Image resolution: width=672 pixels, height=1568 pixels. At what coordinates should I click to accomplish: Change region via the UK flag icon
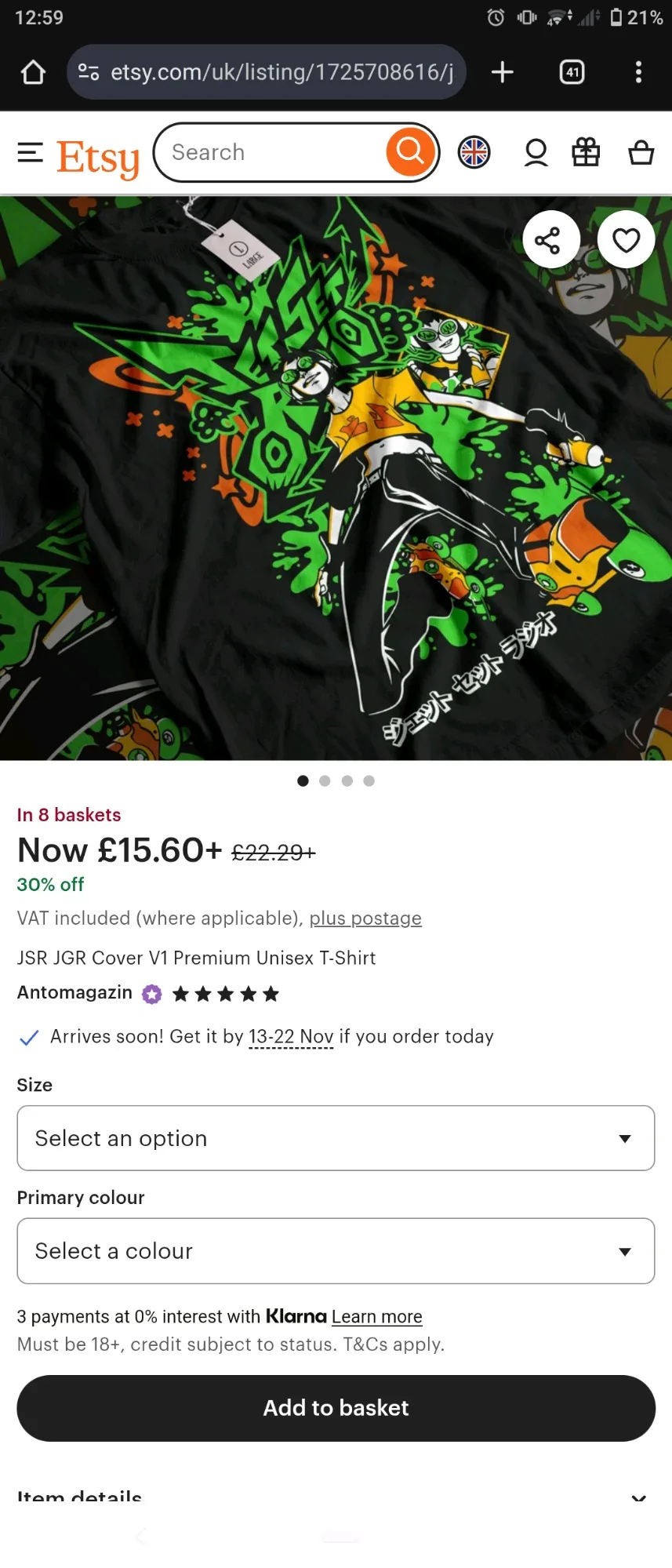474,152
